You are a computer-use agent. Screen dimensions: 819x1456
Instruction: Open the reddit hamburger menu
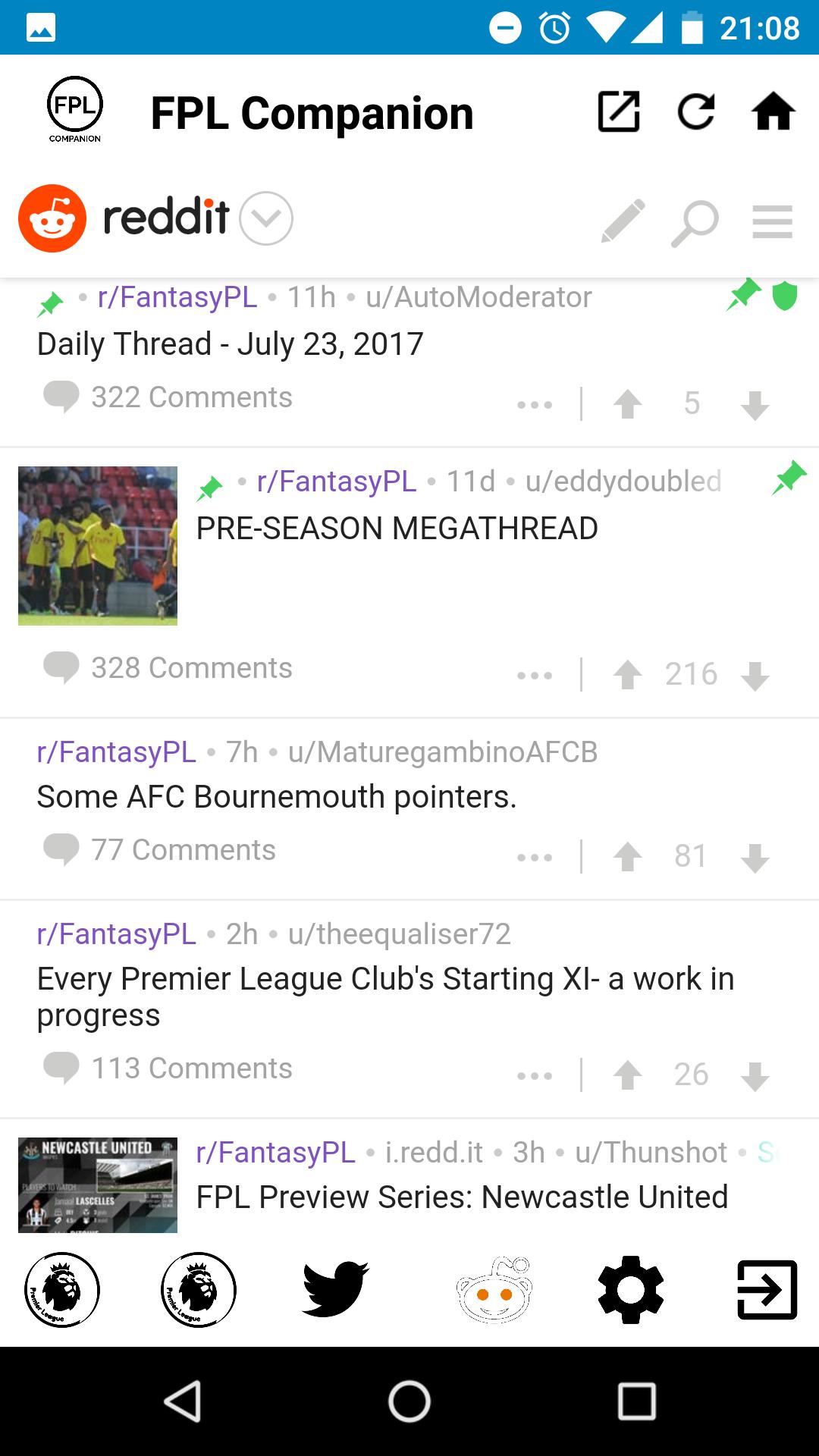[x=772, y=222]
